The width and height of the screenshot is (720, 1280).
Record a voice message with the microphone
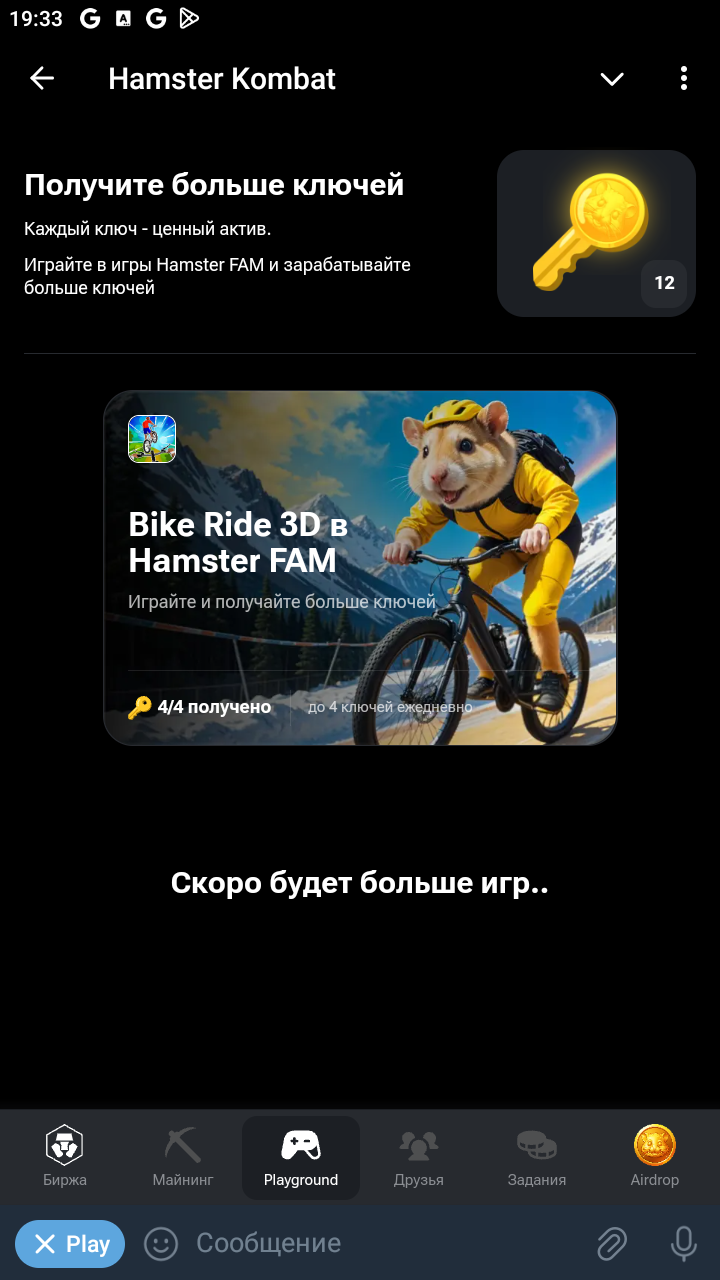click(x=684, y=1244)
